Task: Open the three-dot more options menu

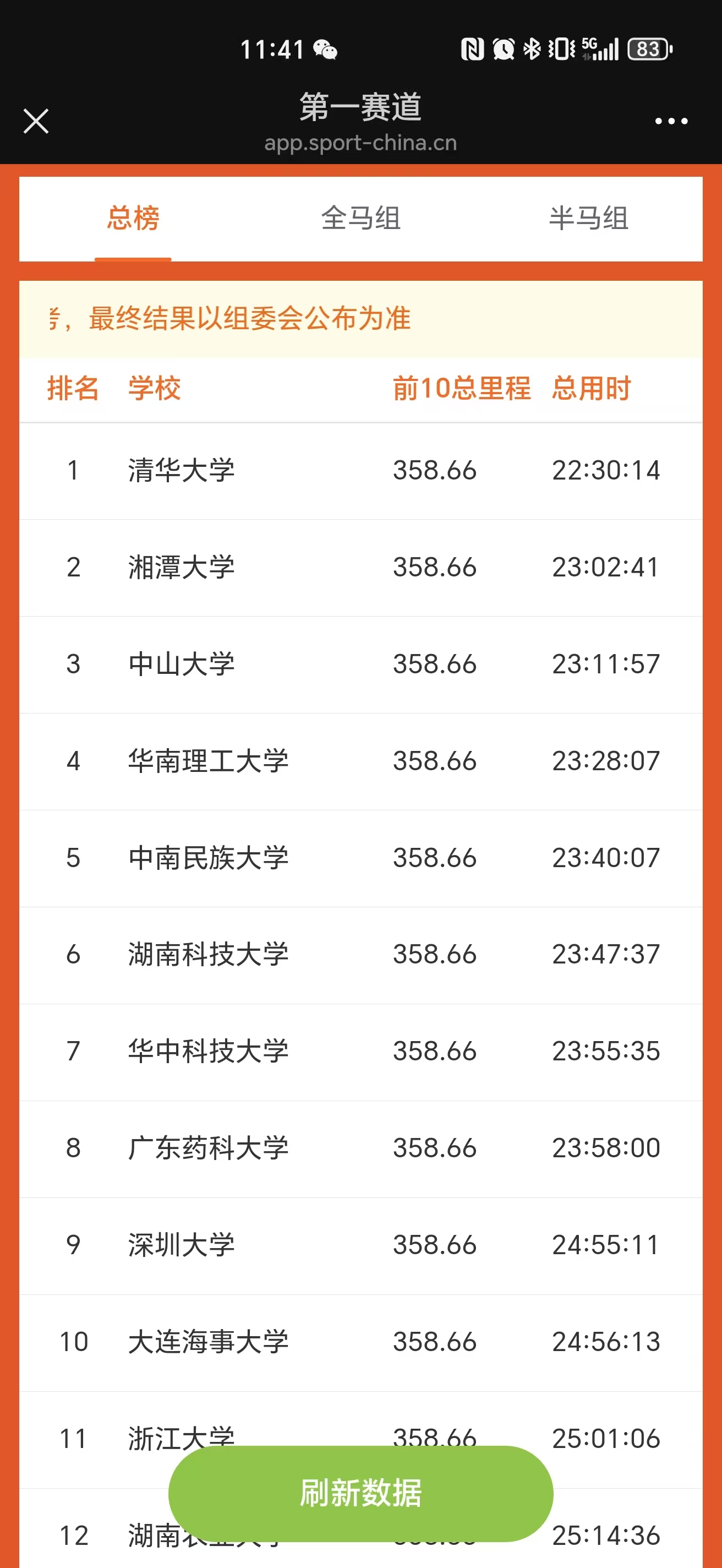Action: tap(671, 121)
